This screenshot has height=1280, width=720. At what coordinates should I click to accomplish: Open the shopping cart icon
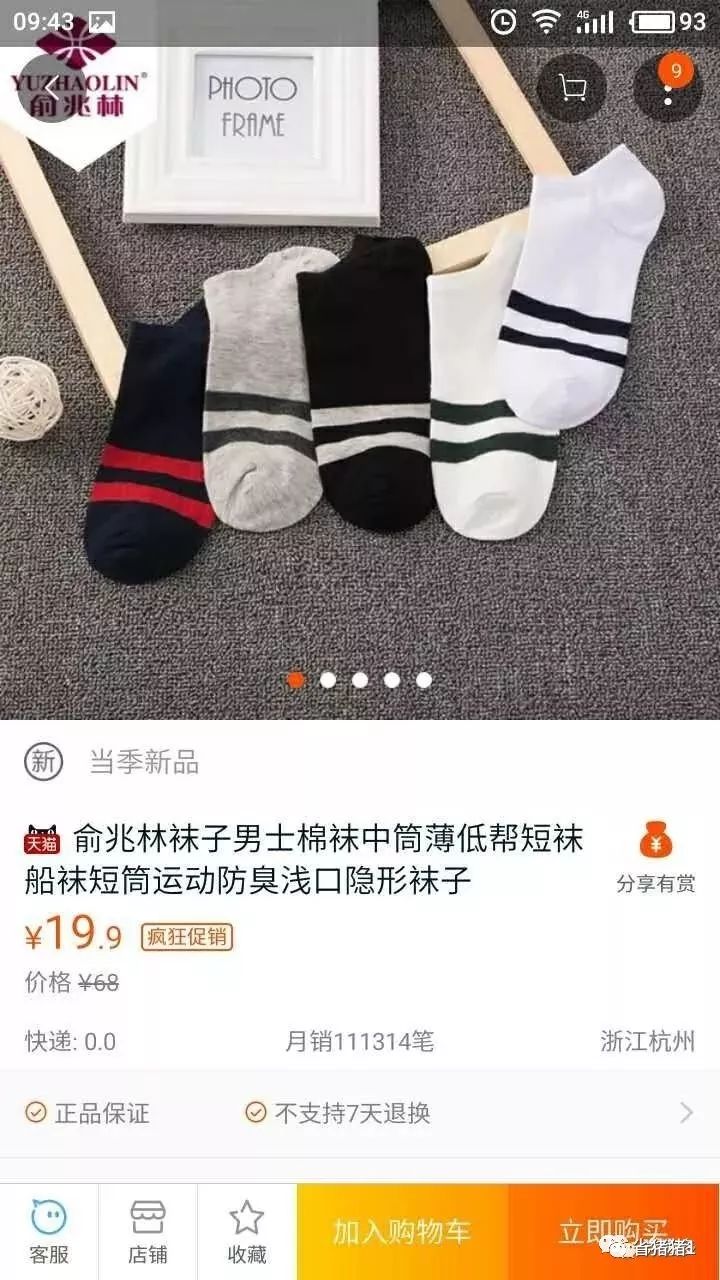point(572,88)
